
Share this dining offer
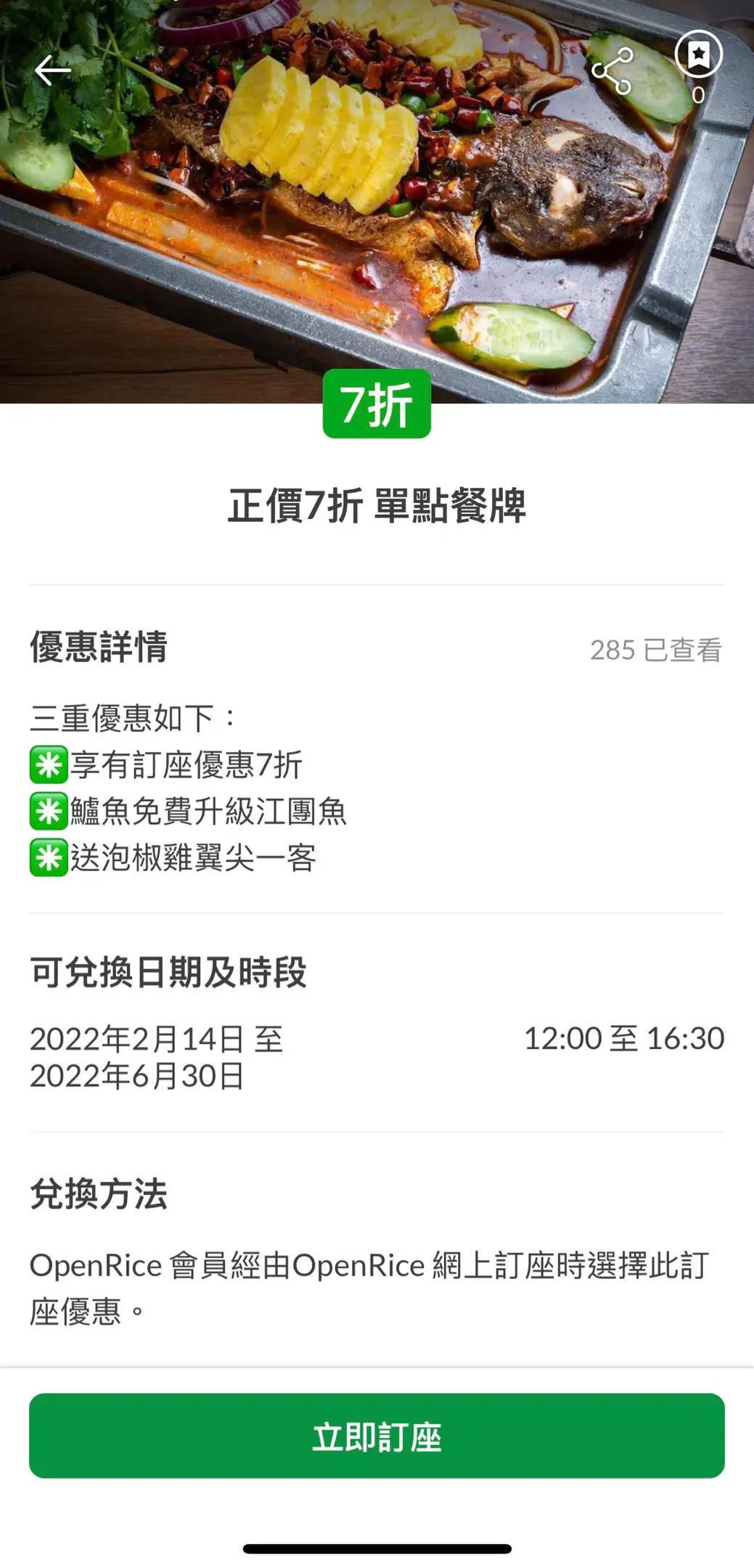612,70
